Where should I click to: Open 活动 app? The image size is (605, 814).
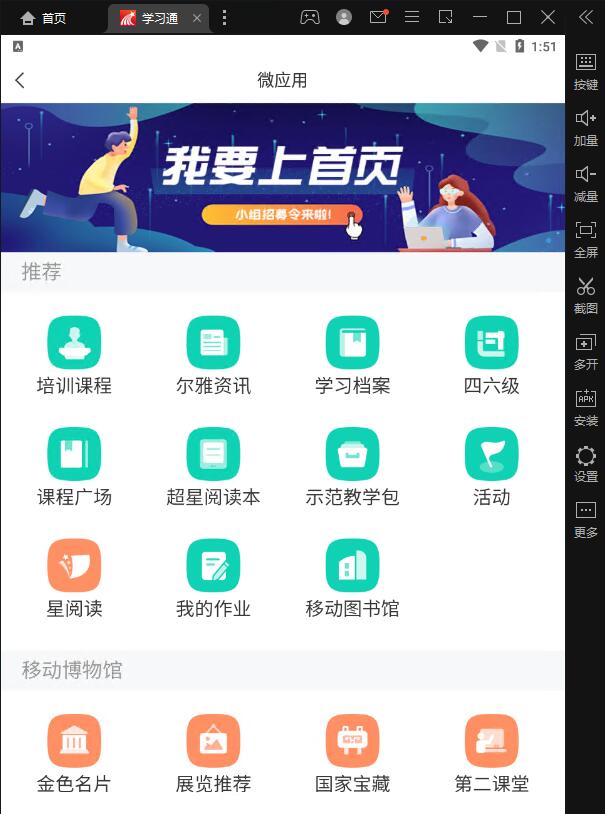click(x=491, y=454)
